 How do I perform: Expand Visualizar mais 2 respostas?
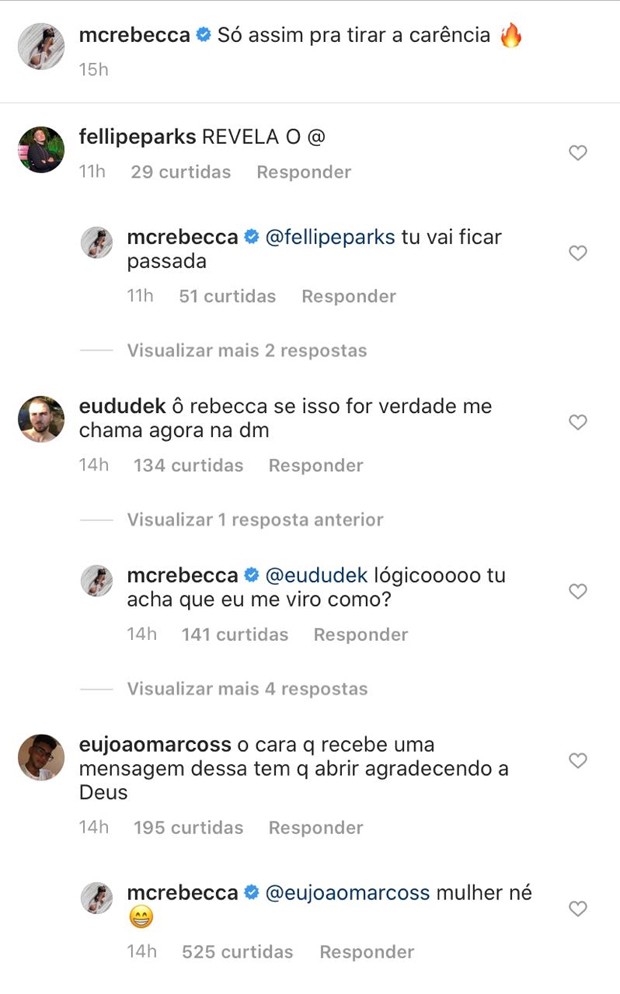[246, 351]
